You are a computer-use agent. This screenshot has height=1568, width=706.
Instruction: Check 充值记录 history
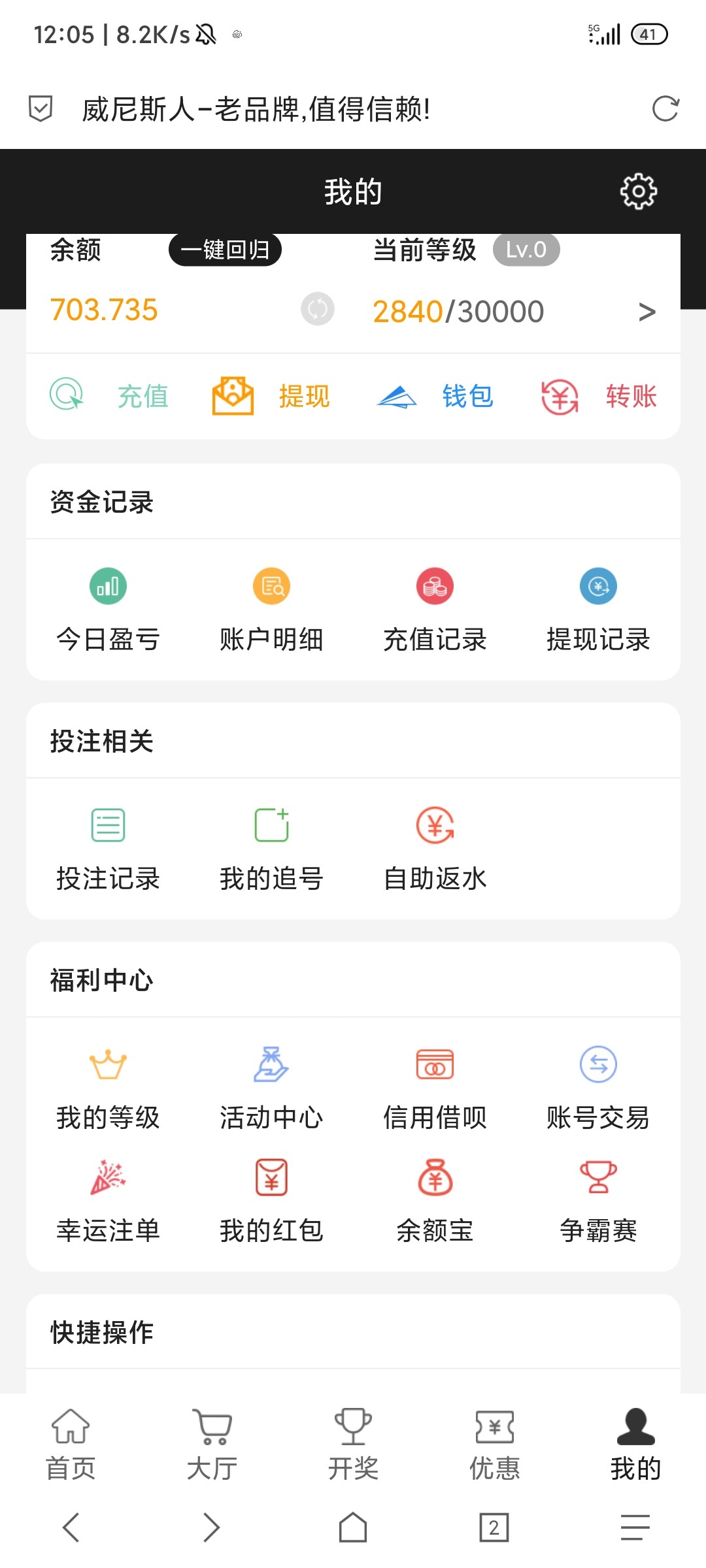coord(435,609)
